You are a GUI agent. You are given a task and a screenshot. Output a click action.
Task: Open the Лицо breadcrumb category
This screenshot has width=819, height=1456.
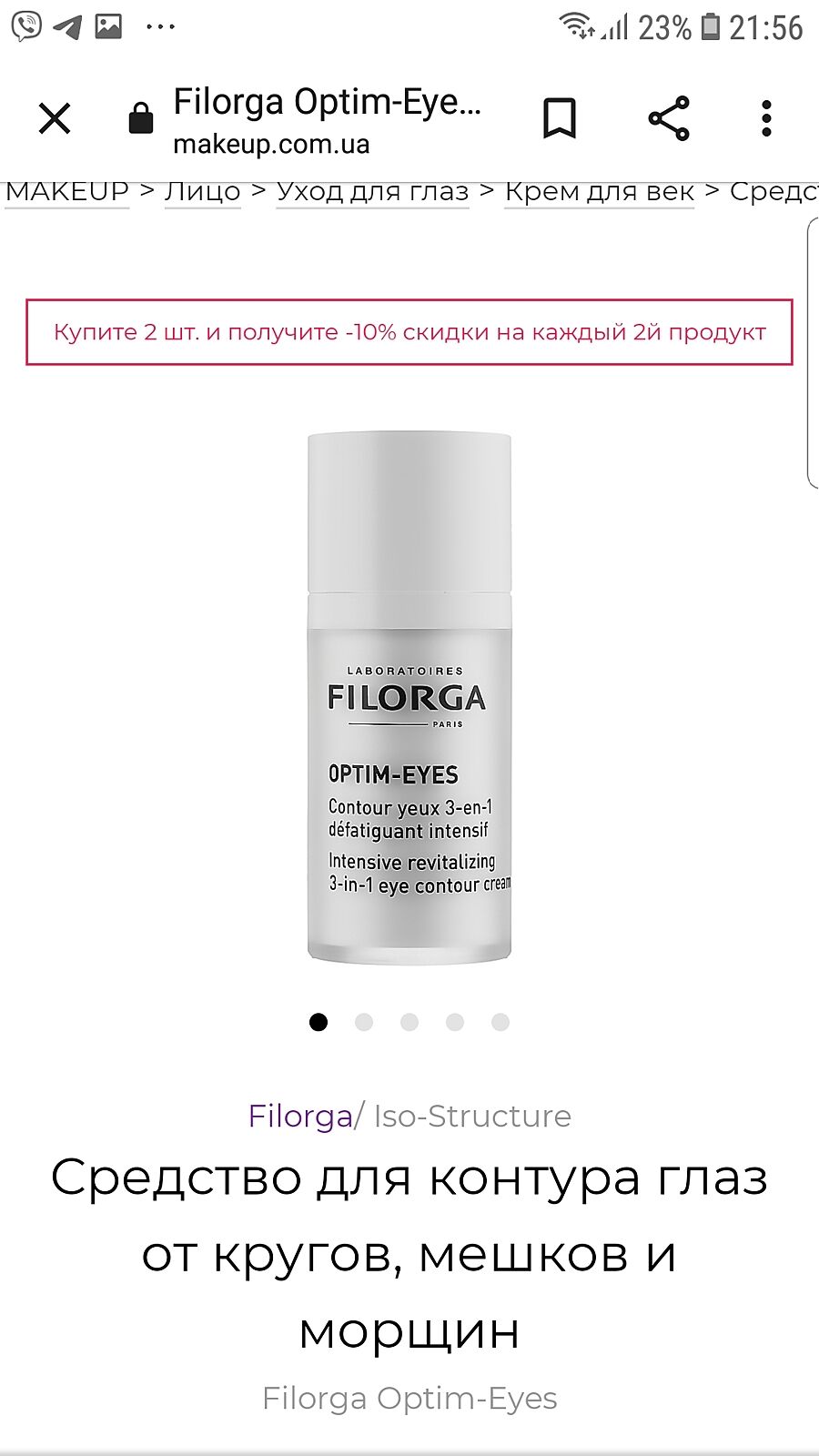(x=202, y=192)
